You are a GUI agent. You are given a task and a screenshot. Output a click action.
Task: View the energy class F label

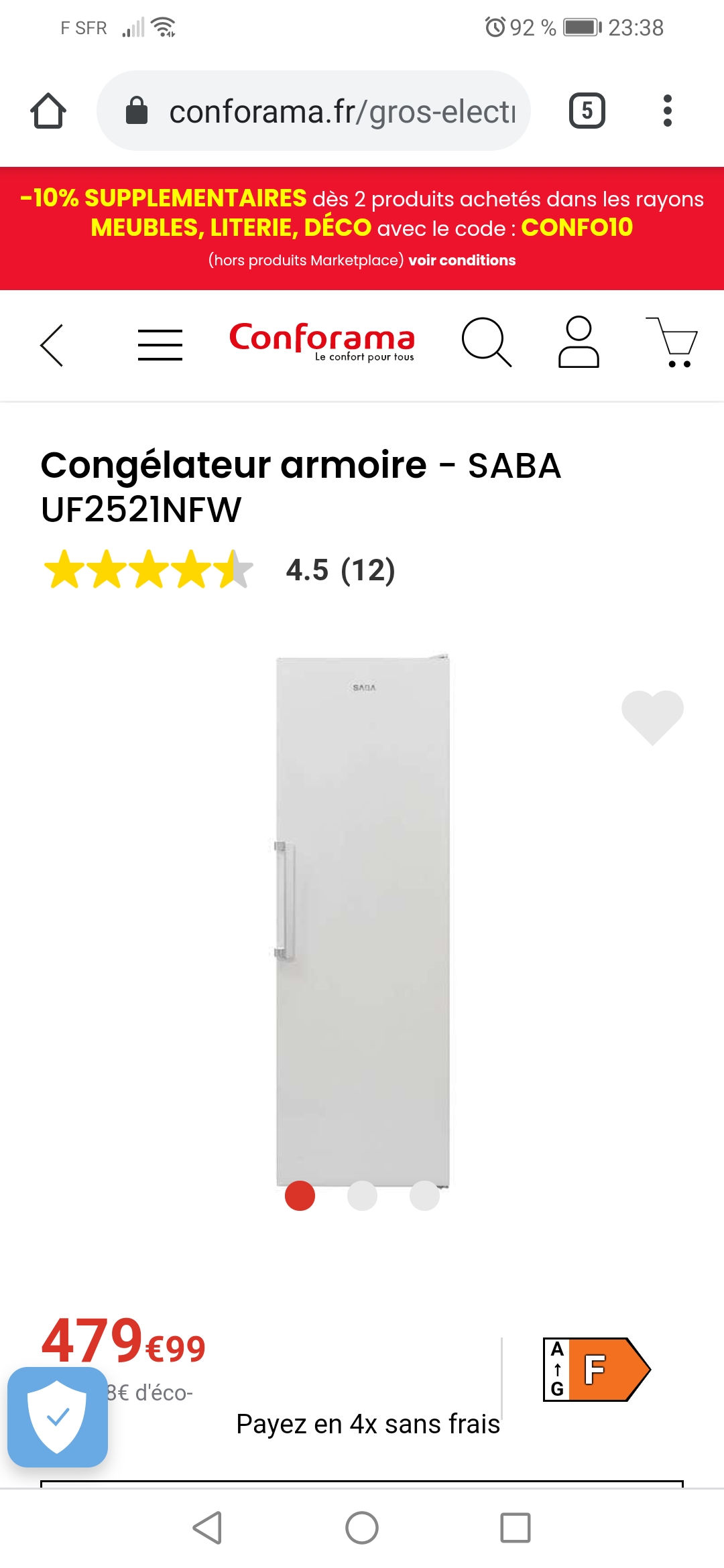pos(596,1370)
